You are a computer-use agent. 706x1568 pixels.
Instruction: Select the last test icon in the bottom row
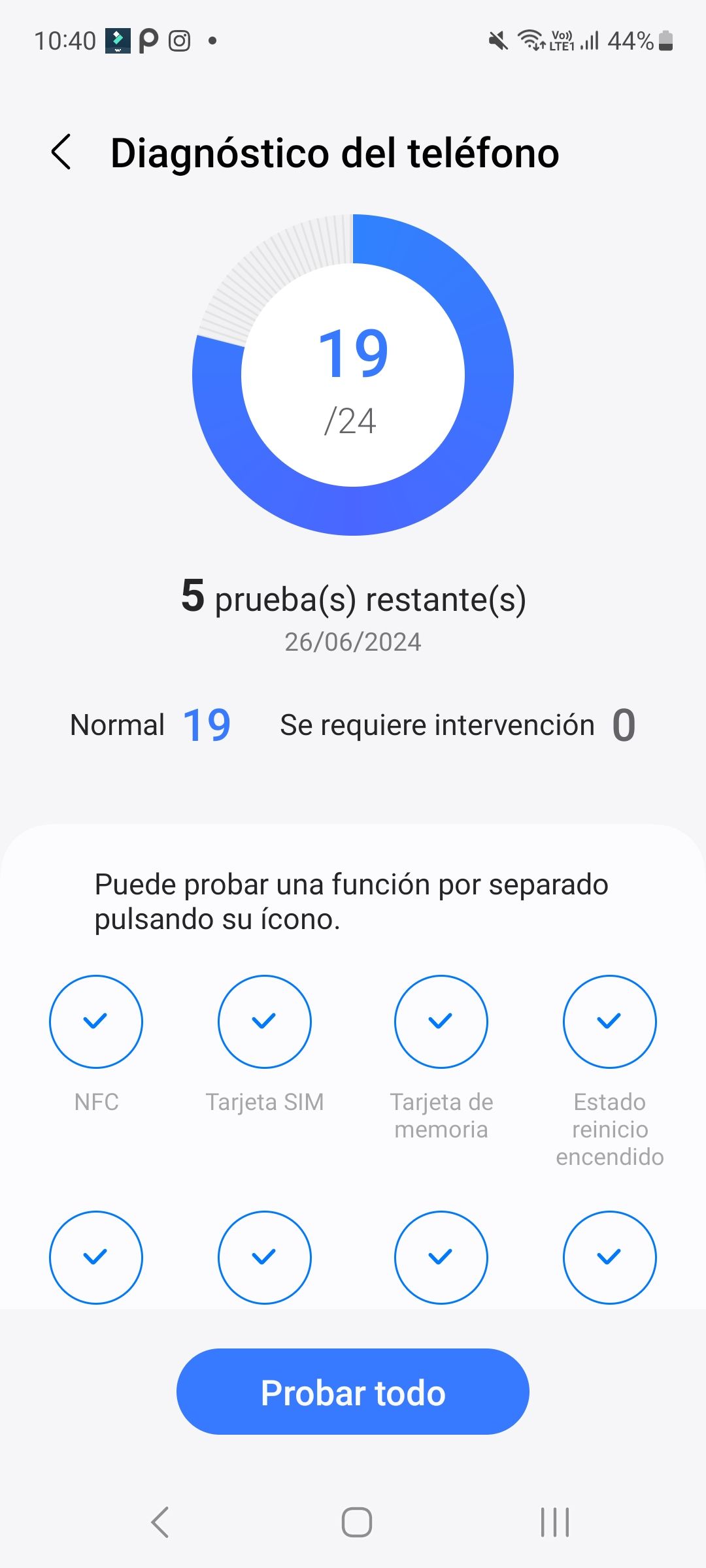click(609, 1257)
